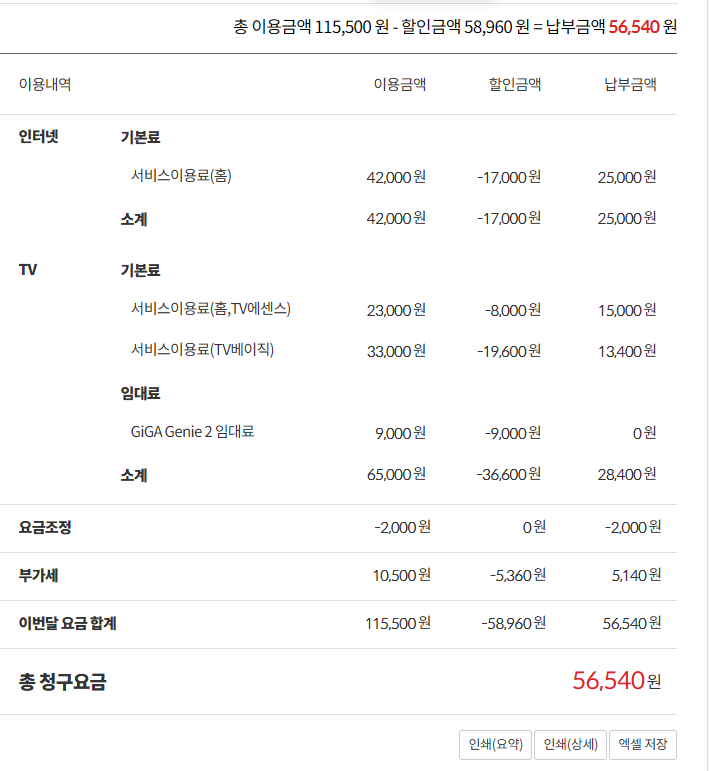Tap the 인쇄(요약) summary print button

coord(495,744)
